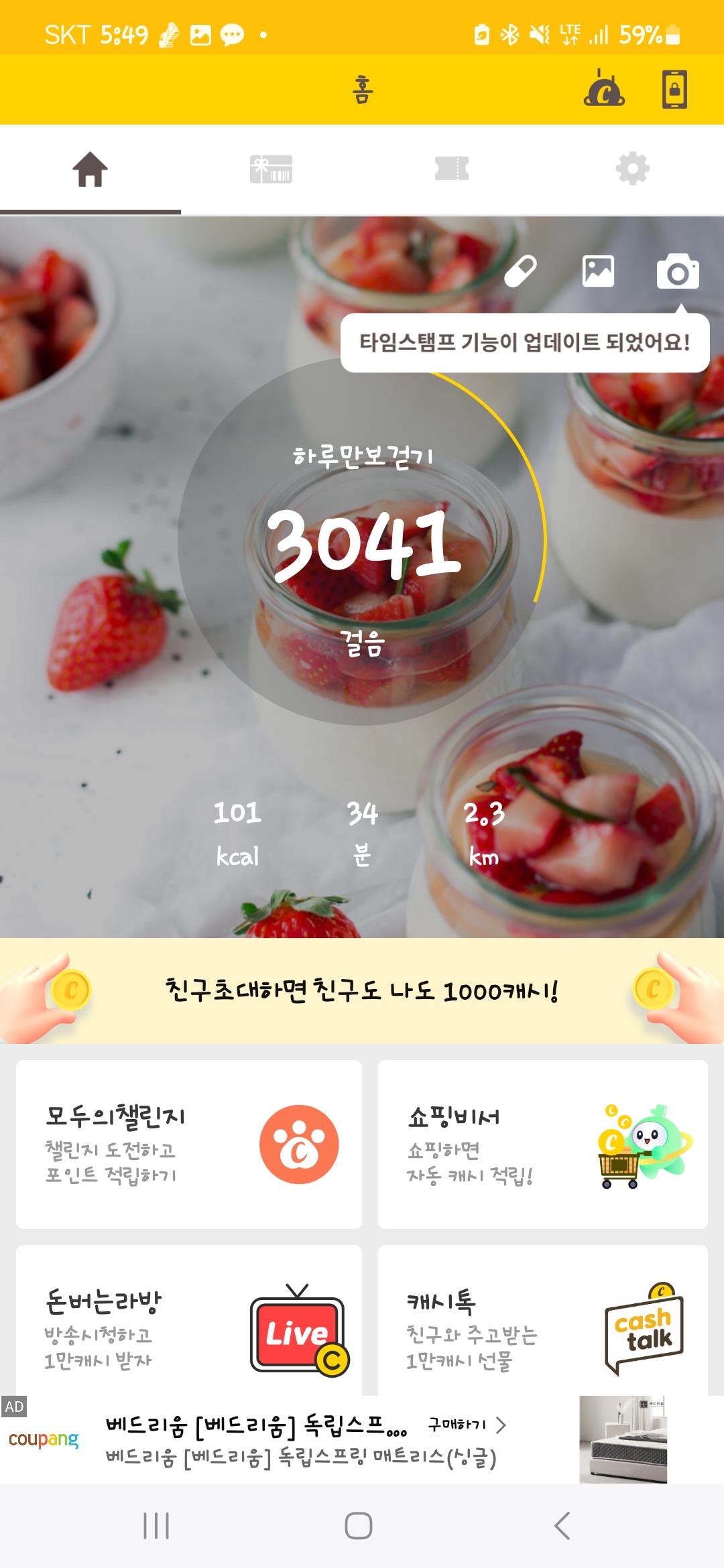Open the settings gear tab
Image resolution: width=724 pixels, height=1568 pixels.
633,170
